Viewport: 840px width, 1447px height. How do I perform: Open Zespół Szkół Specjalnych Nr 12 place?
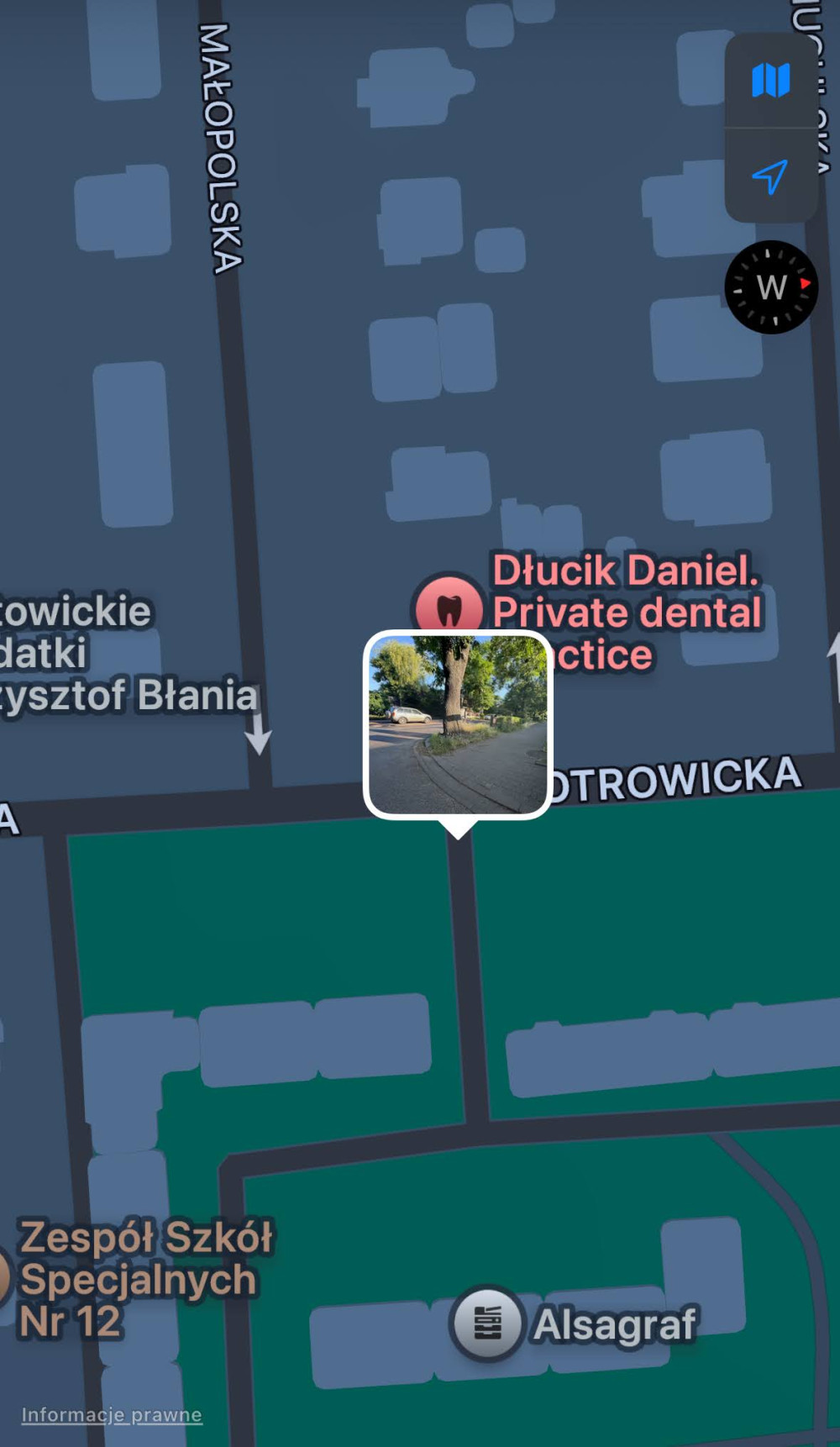[x=144, y=1279]
